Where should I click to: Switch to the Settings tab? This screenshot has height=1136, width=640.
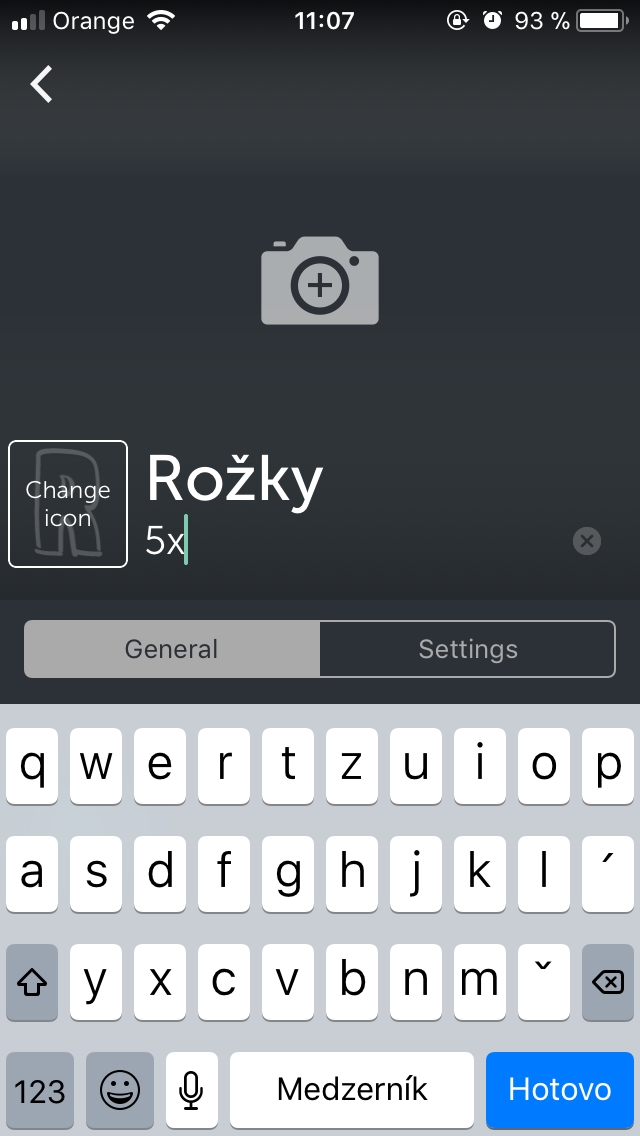tap(467, 649)
